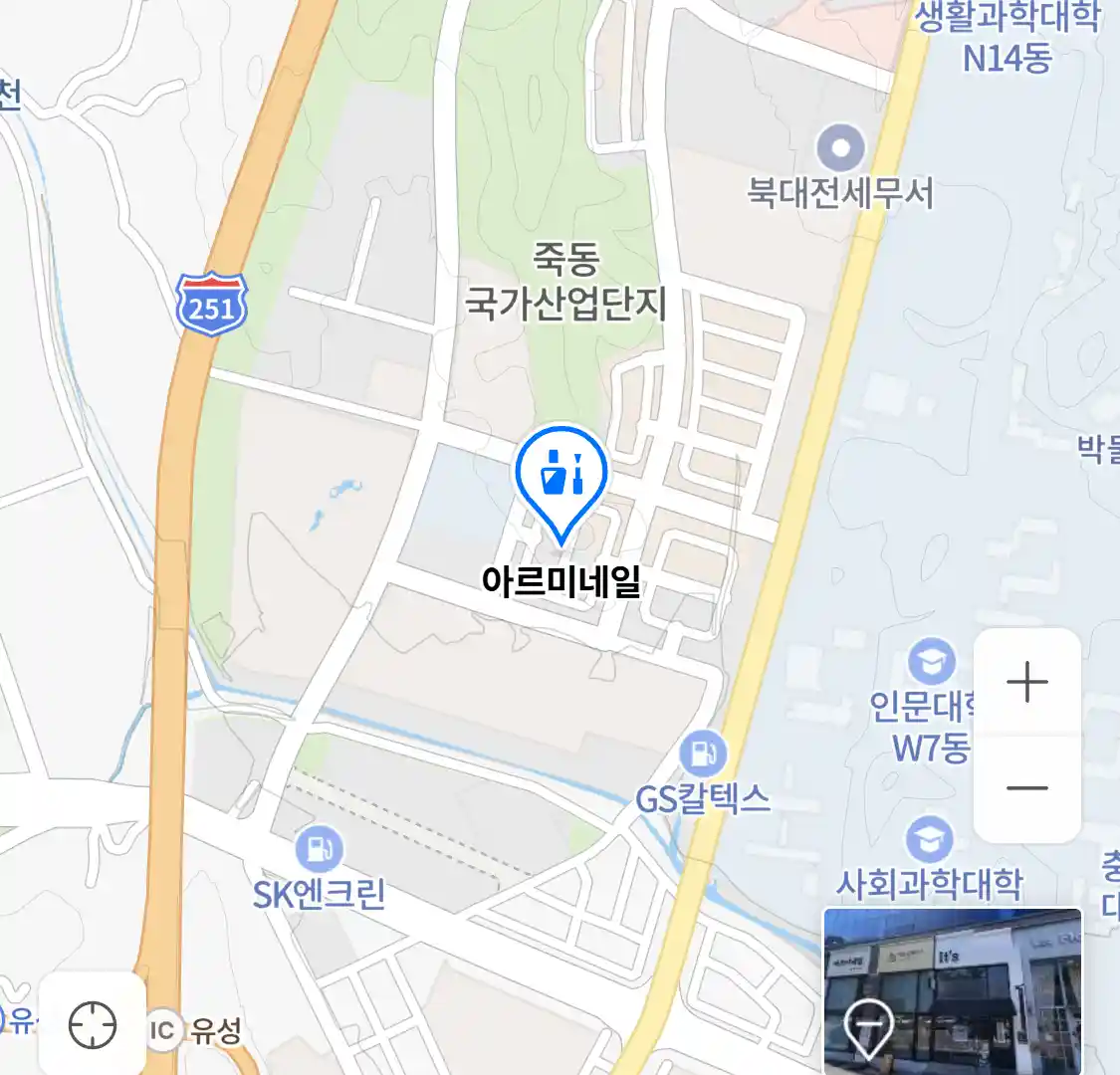
Task: Select the SK엔크린 gas station marker
Action: click(x=319, y=850)
